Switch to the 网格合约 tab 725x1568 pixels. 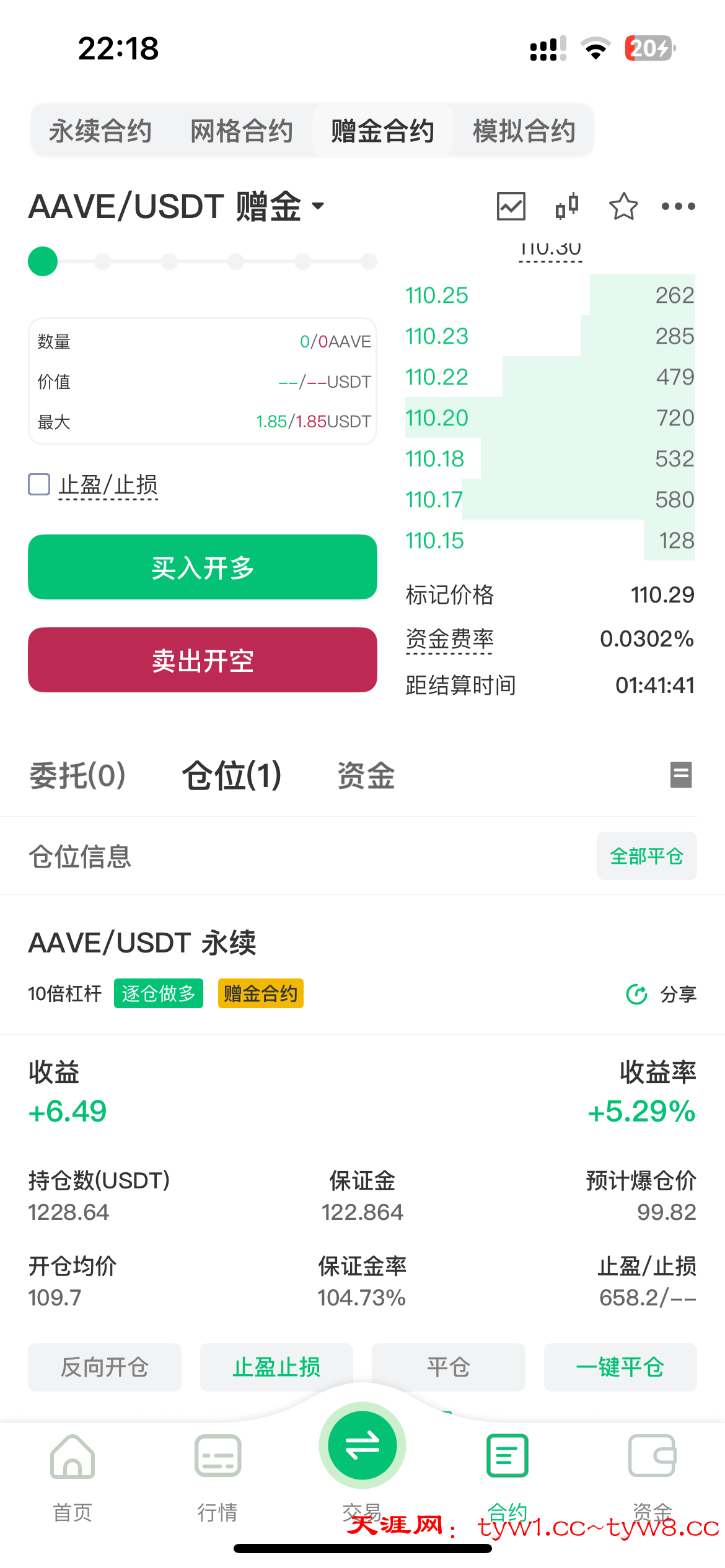point(242,131)
